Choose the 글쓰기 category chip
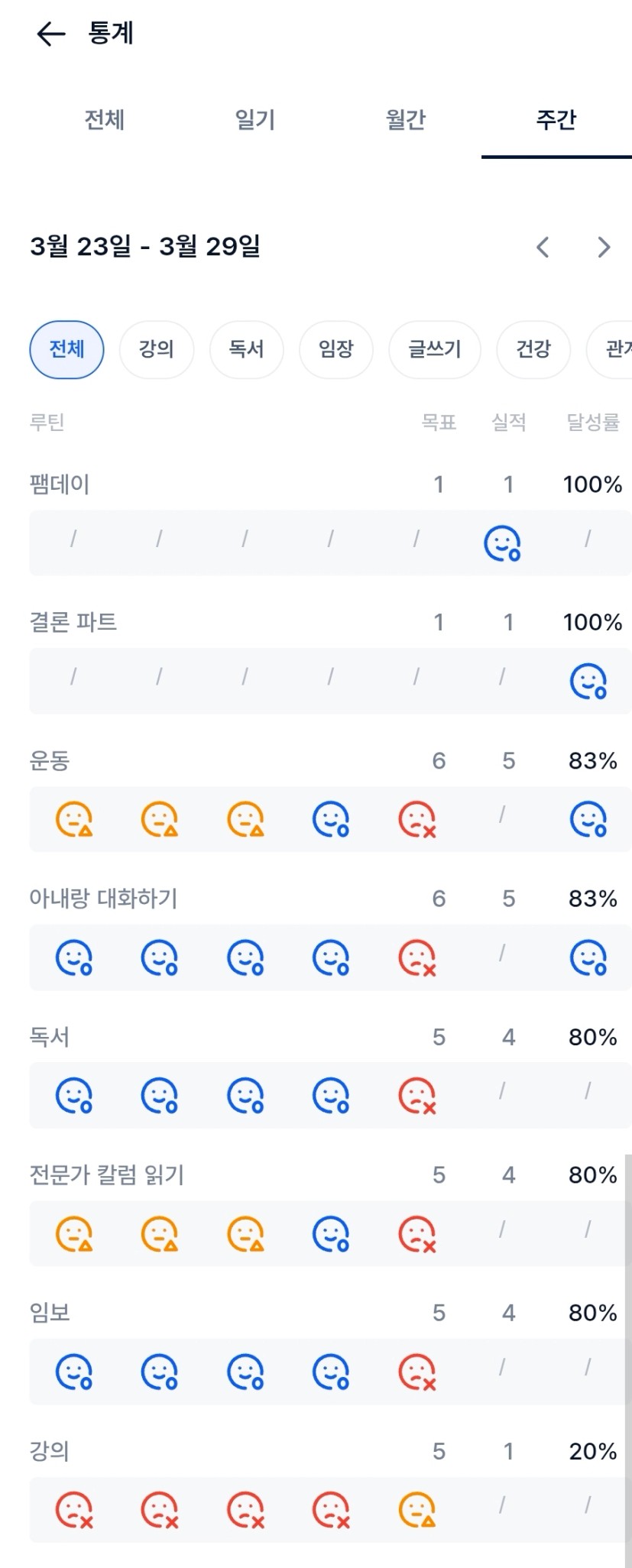This screenshot has width=632, height=1568. pyautogui.click(x=435, y=350)
